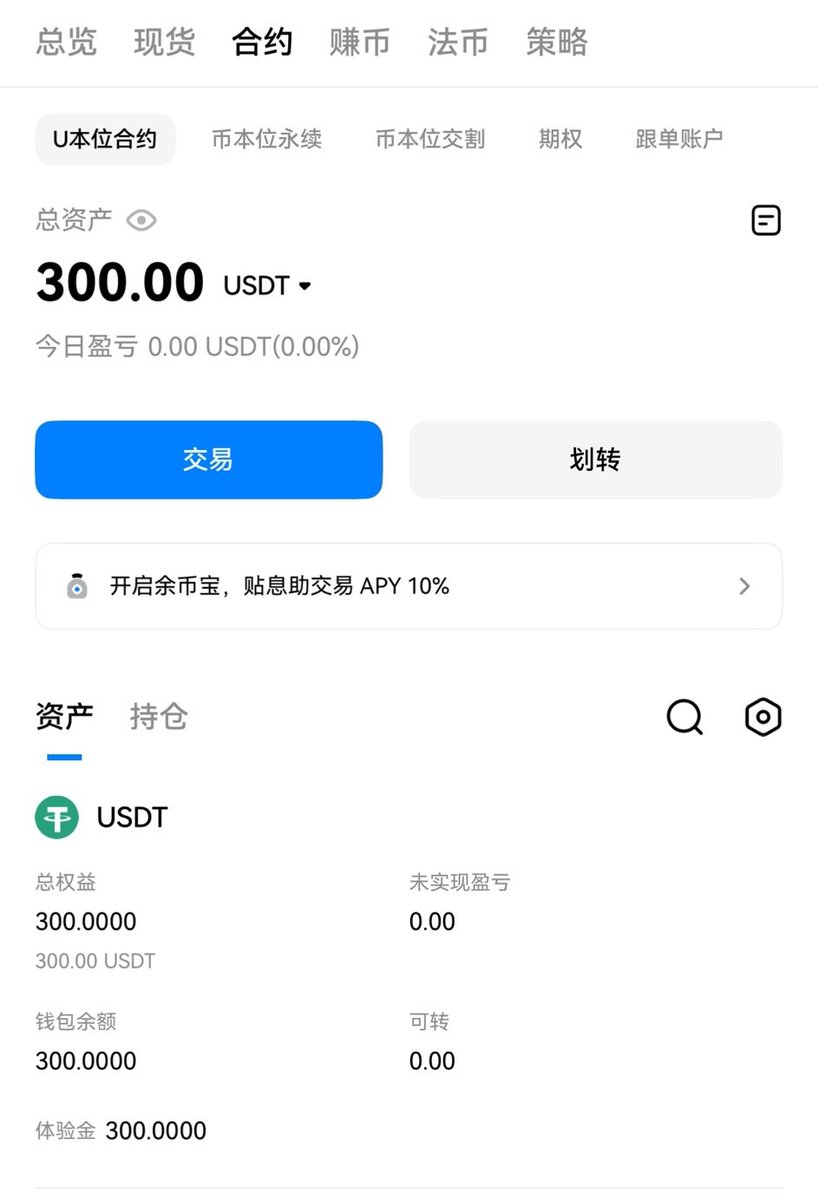The height and width of the screenshot is (1200, 818).
Task: Open the 余币宝 APY 10% banner
Action: 408,586
